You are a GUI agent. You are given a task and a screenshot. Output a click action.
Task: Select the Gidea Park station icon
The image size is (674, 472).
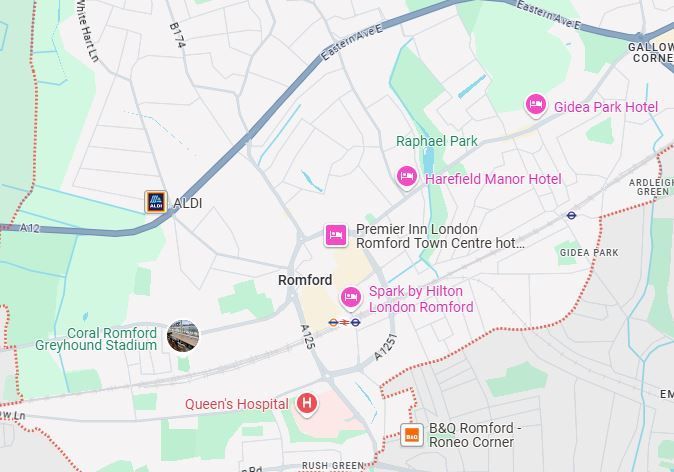click(x=571, y=215)
